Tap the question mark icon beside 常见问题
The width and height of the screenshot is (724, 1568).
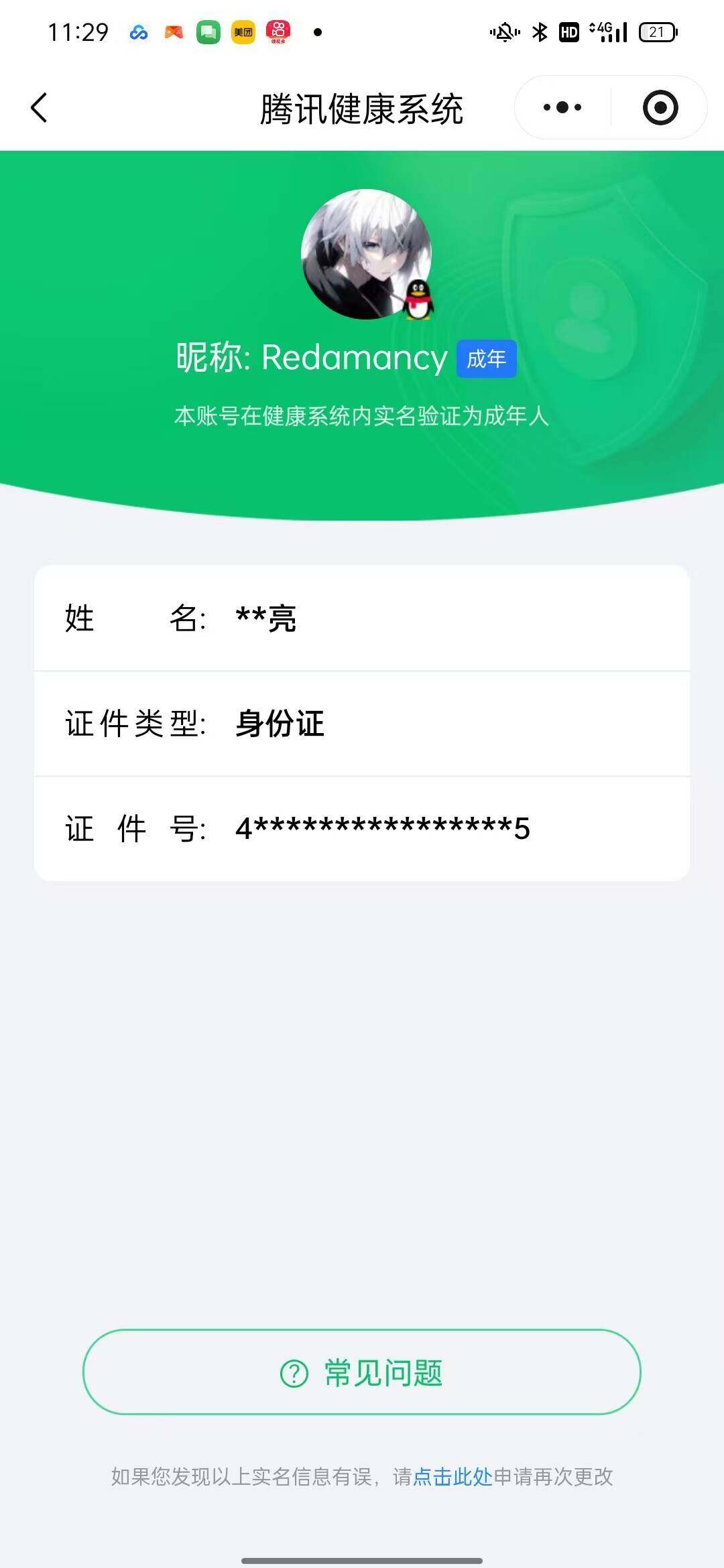[292, 1377]
